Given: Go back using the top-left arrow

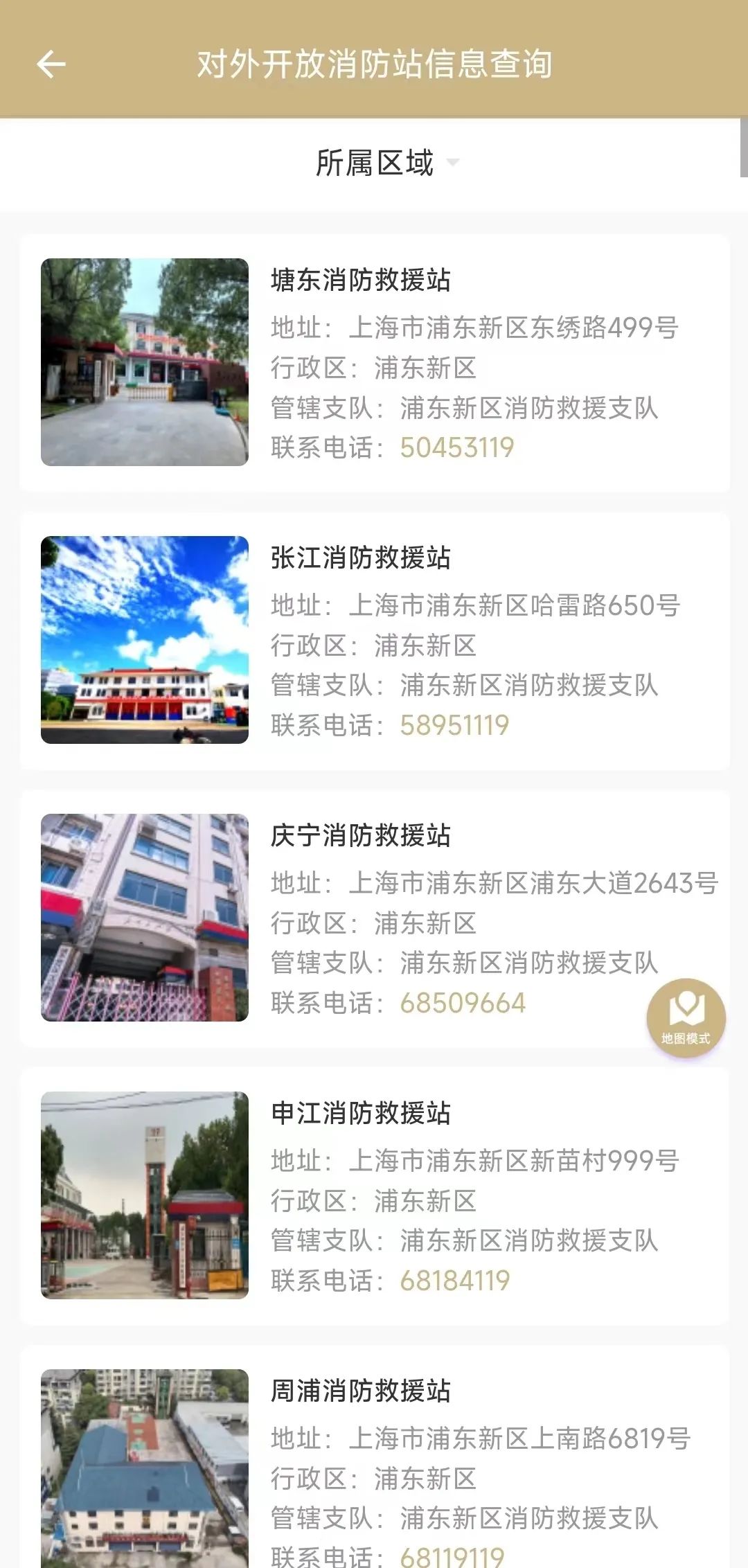Looking at the screenshot, I should click(51, 64).
